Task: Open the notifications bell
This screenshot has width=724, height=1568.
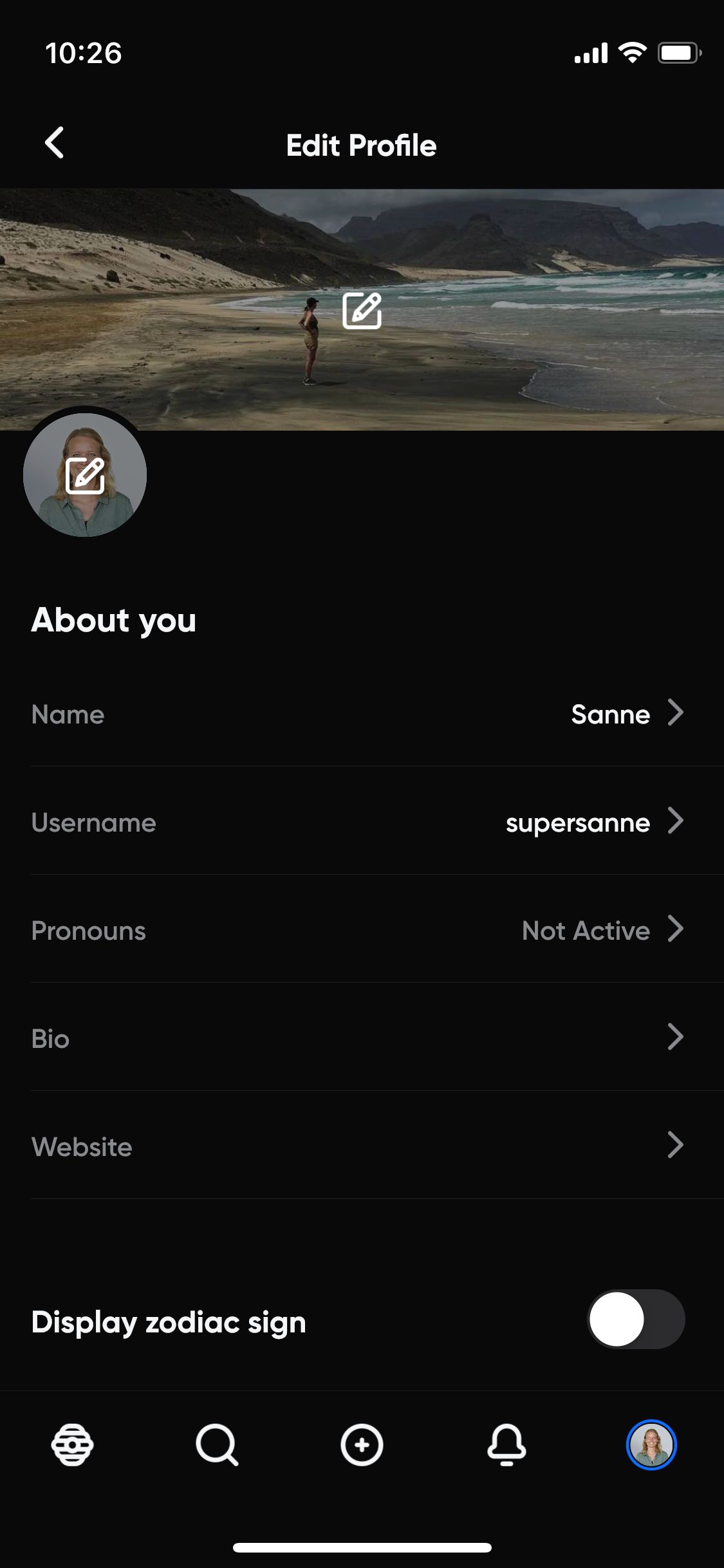Action: click(x=506, y=1445)
